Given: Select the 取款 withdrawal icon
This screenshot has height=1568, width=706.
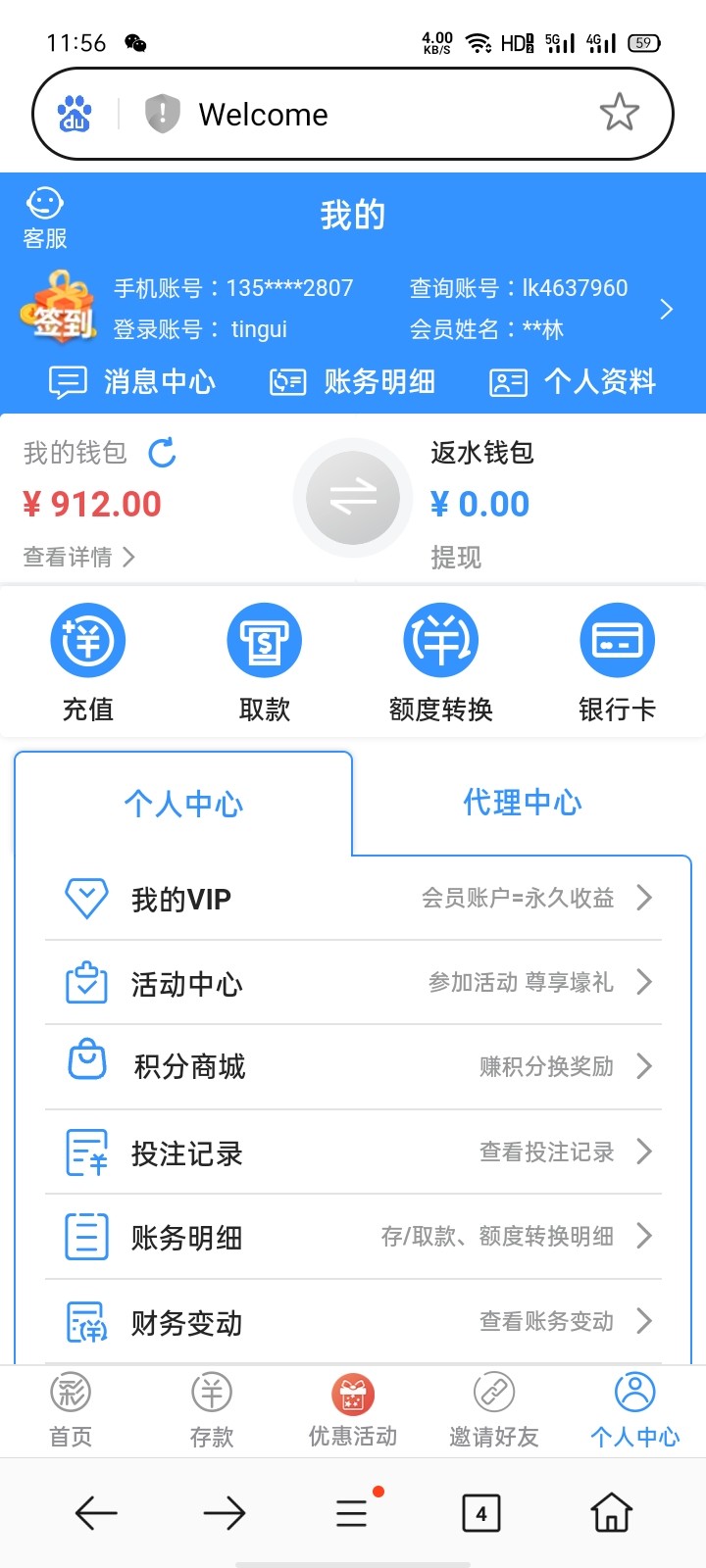Looking at the screenshot, I should 264,639.
